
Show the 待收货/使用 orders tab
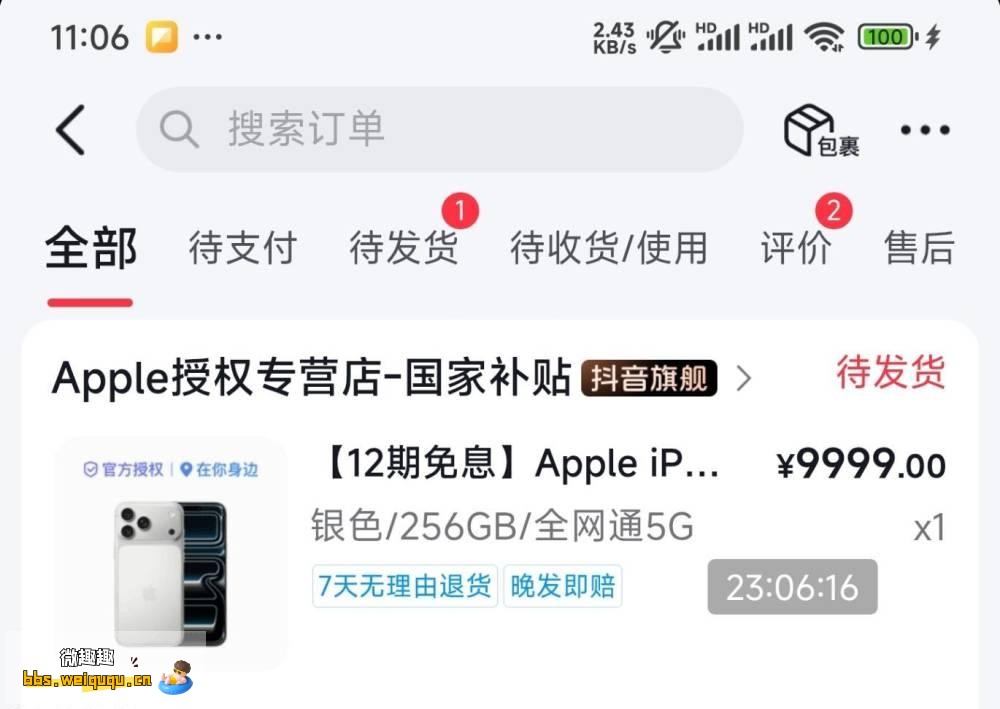tap(608, 248)
